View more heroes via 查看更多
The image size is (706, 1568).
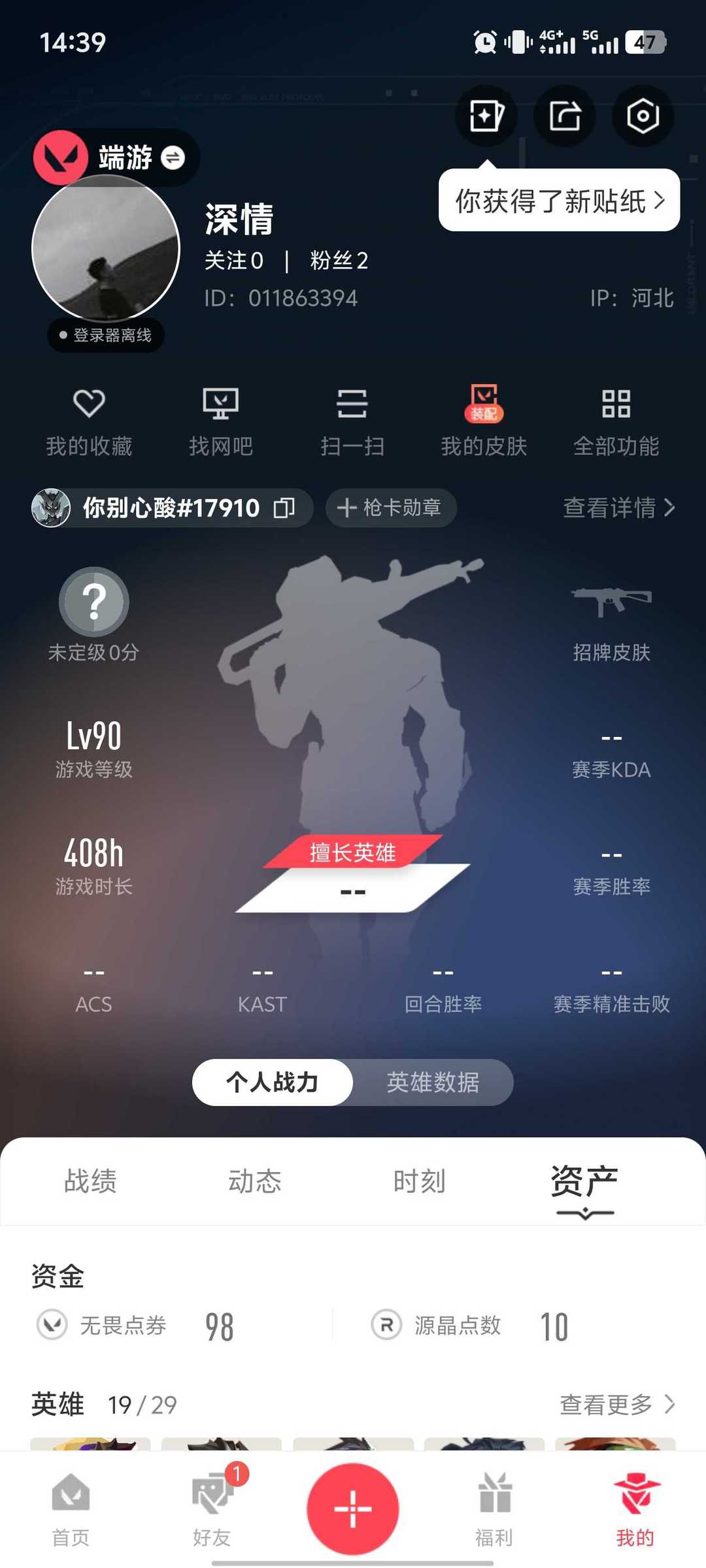[617, 1404]
